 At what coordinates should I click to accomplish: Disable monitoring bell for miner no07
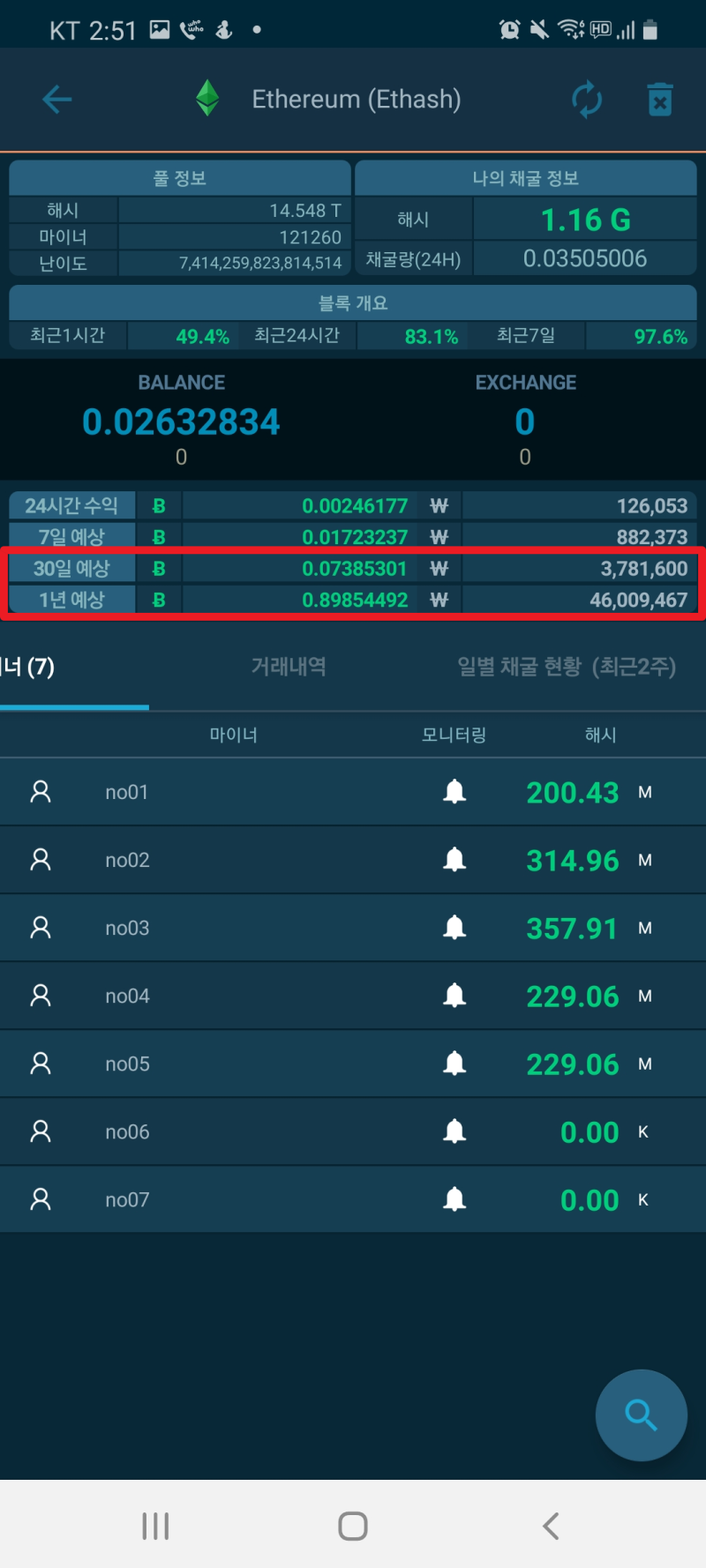[454, 1199]
